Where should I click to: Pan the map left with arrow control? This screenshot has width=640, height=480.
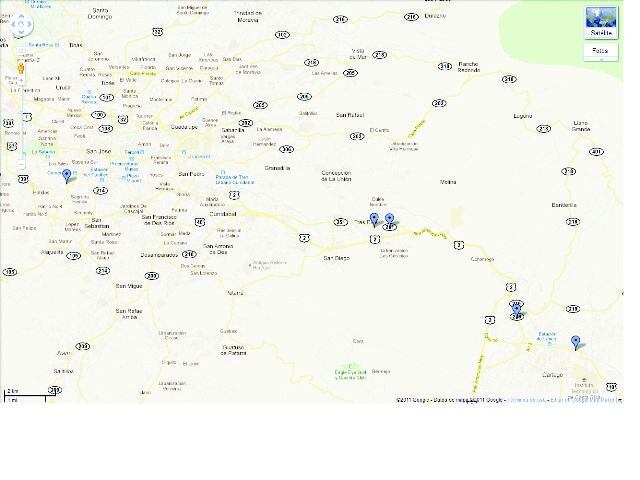(13, 24)
